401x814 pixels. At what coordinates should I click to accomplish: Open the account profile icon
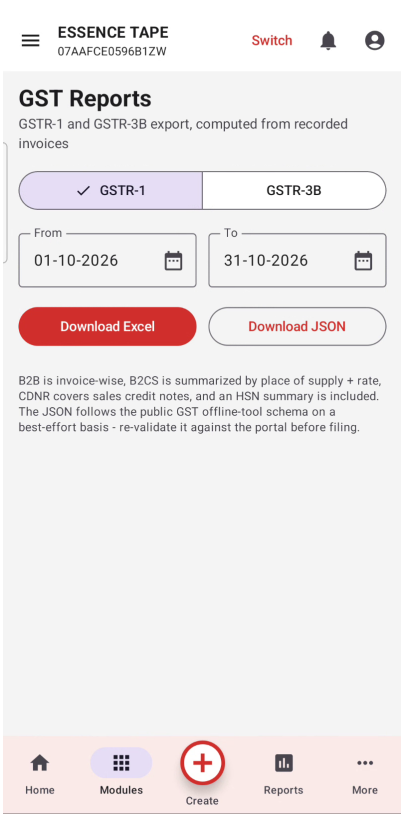tap(375, 40)
